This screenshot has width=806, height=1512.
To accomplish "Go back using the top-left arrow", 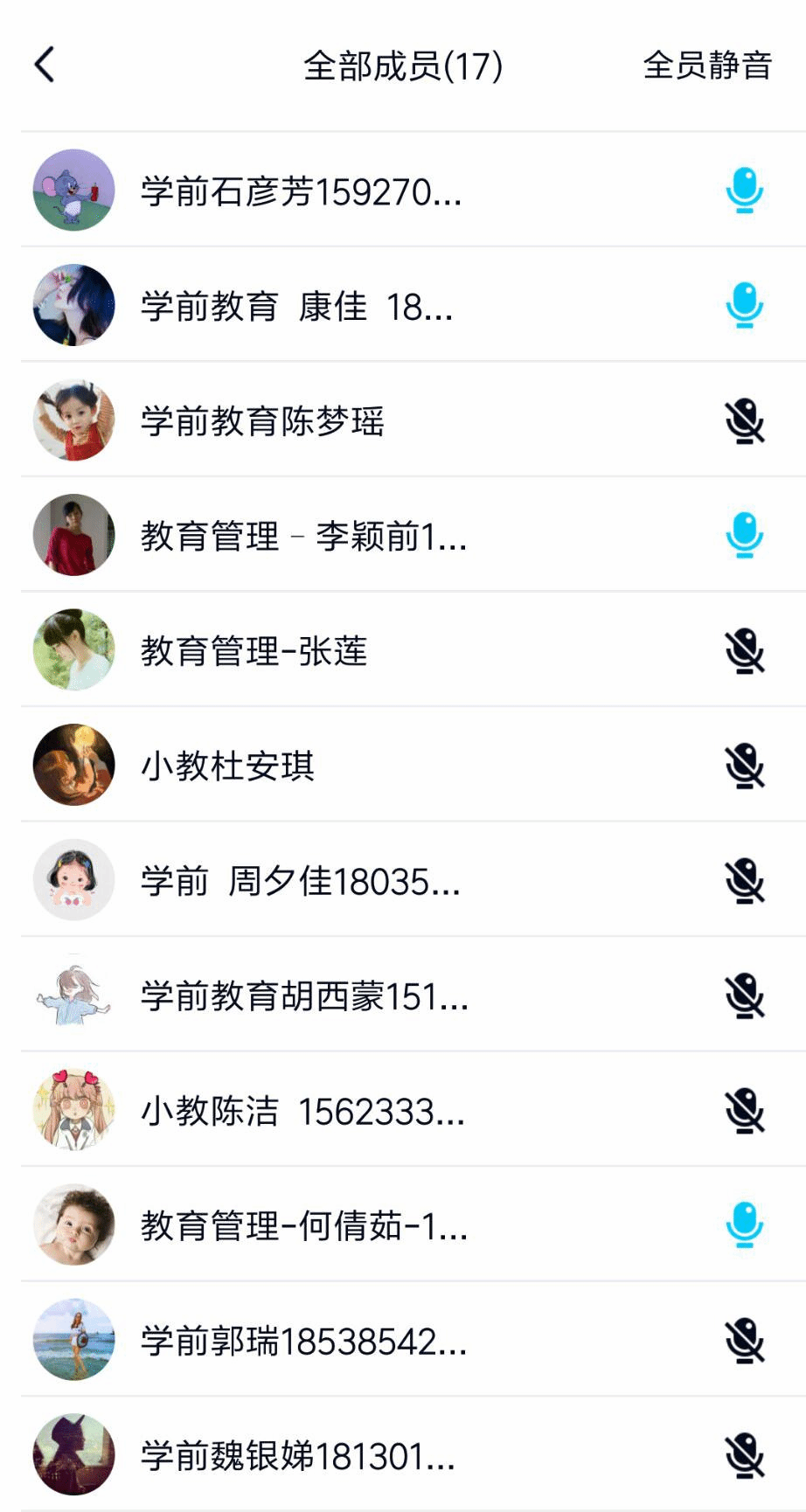I will (45, 66).
